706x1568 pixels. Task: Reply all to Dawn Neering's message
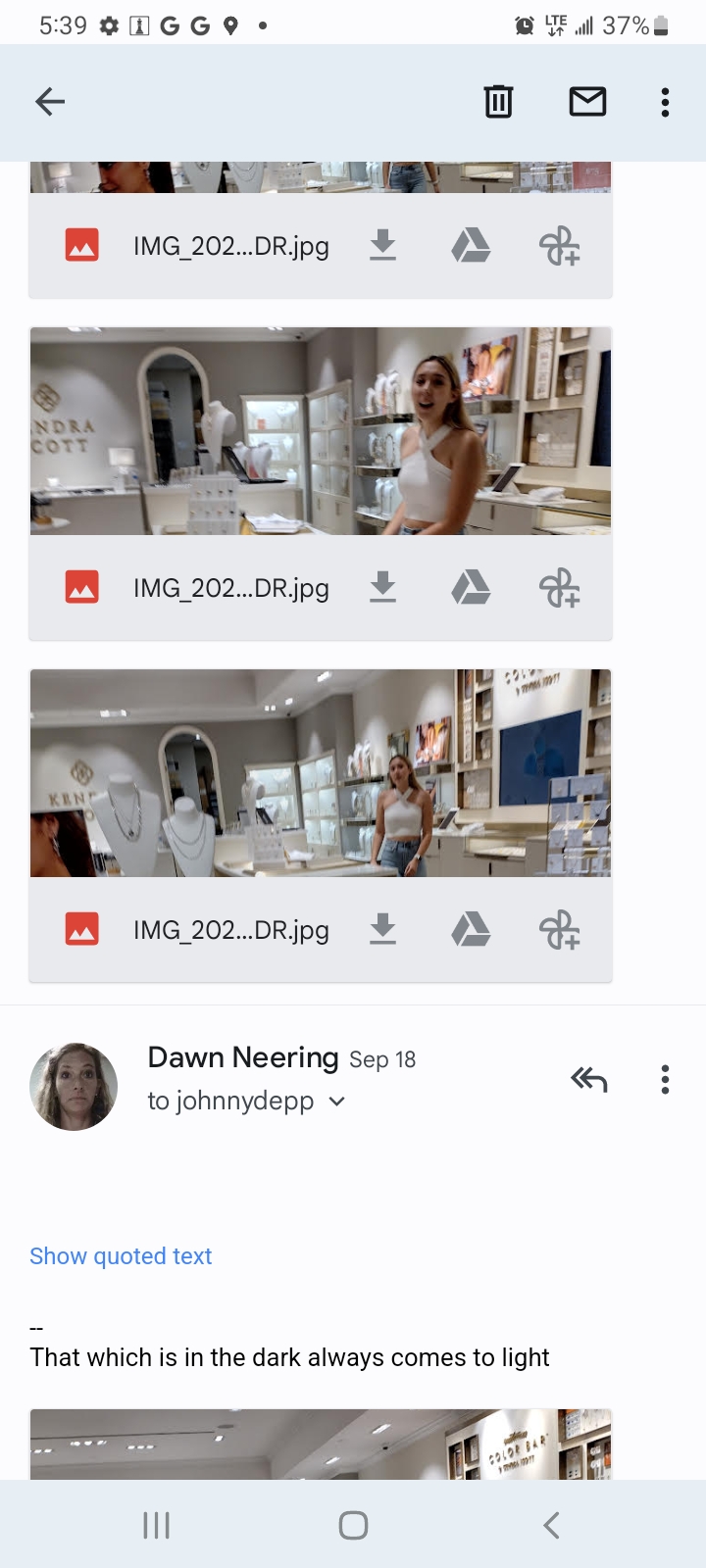click(589, 1079)
